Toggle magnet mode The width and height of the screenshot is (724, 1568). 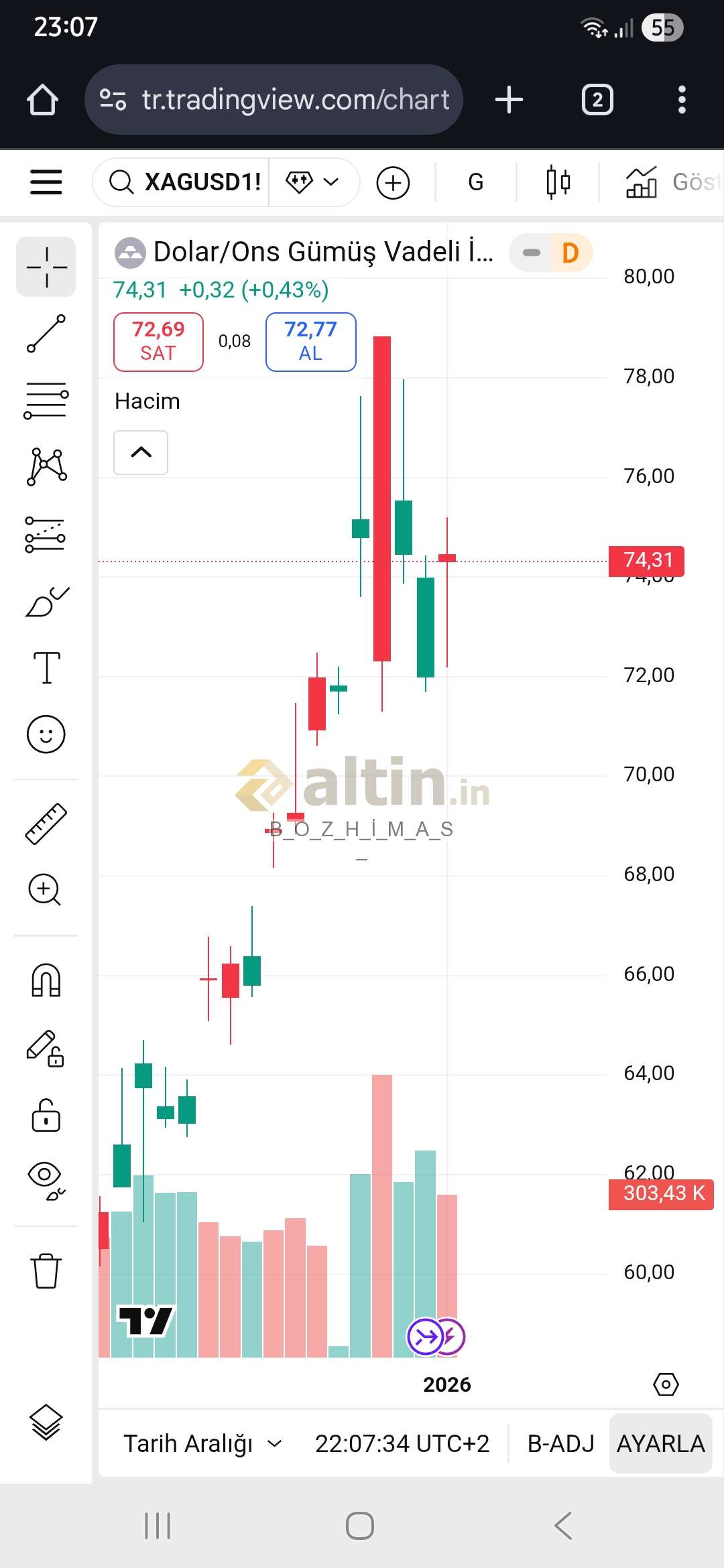point(46,980)
